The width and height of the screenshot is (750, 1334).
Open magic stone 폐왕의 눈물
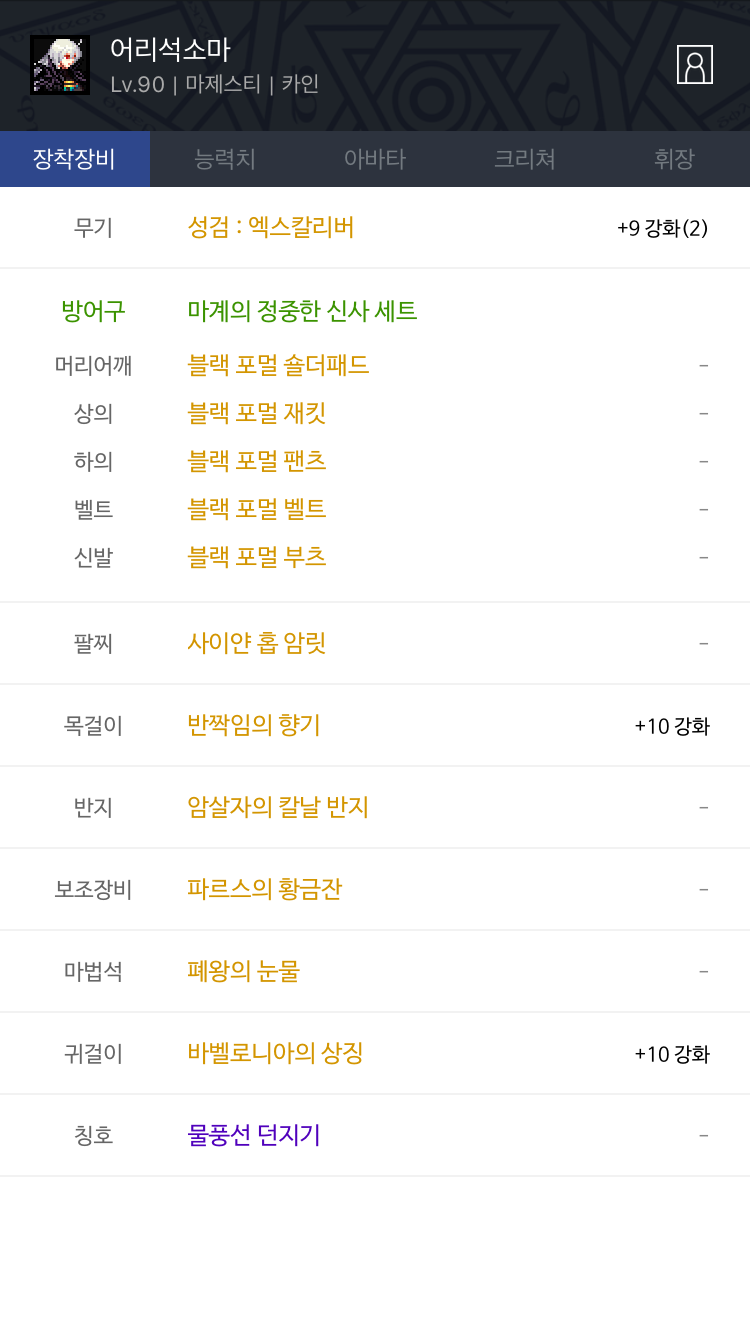[244, 971]
